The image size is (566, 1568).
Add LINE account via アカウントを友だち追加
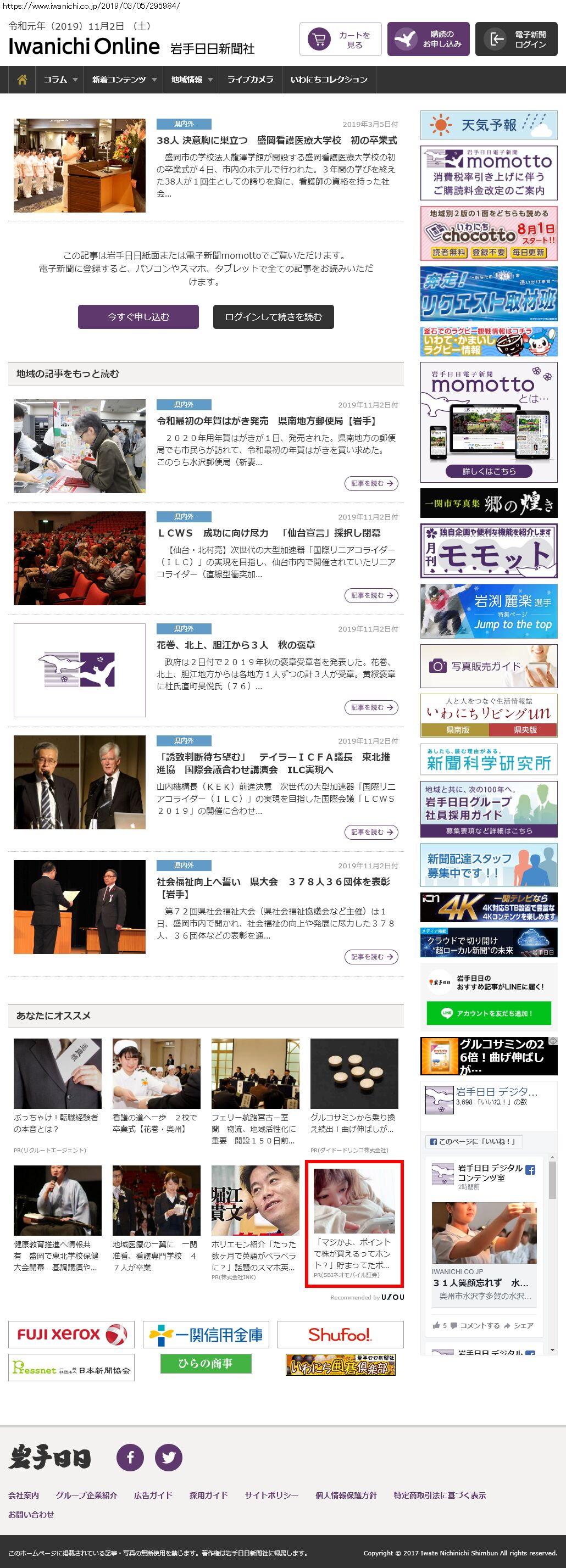[489, 1013]
